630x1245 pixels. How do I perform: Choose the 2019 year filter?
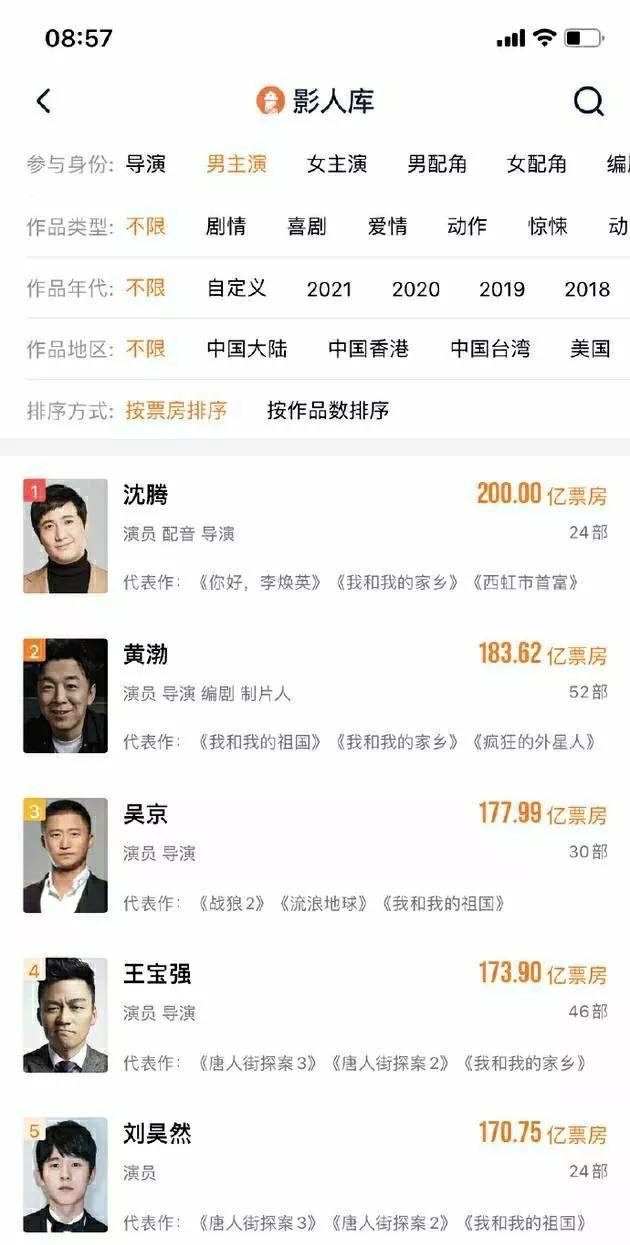point(502,289)
